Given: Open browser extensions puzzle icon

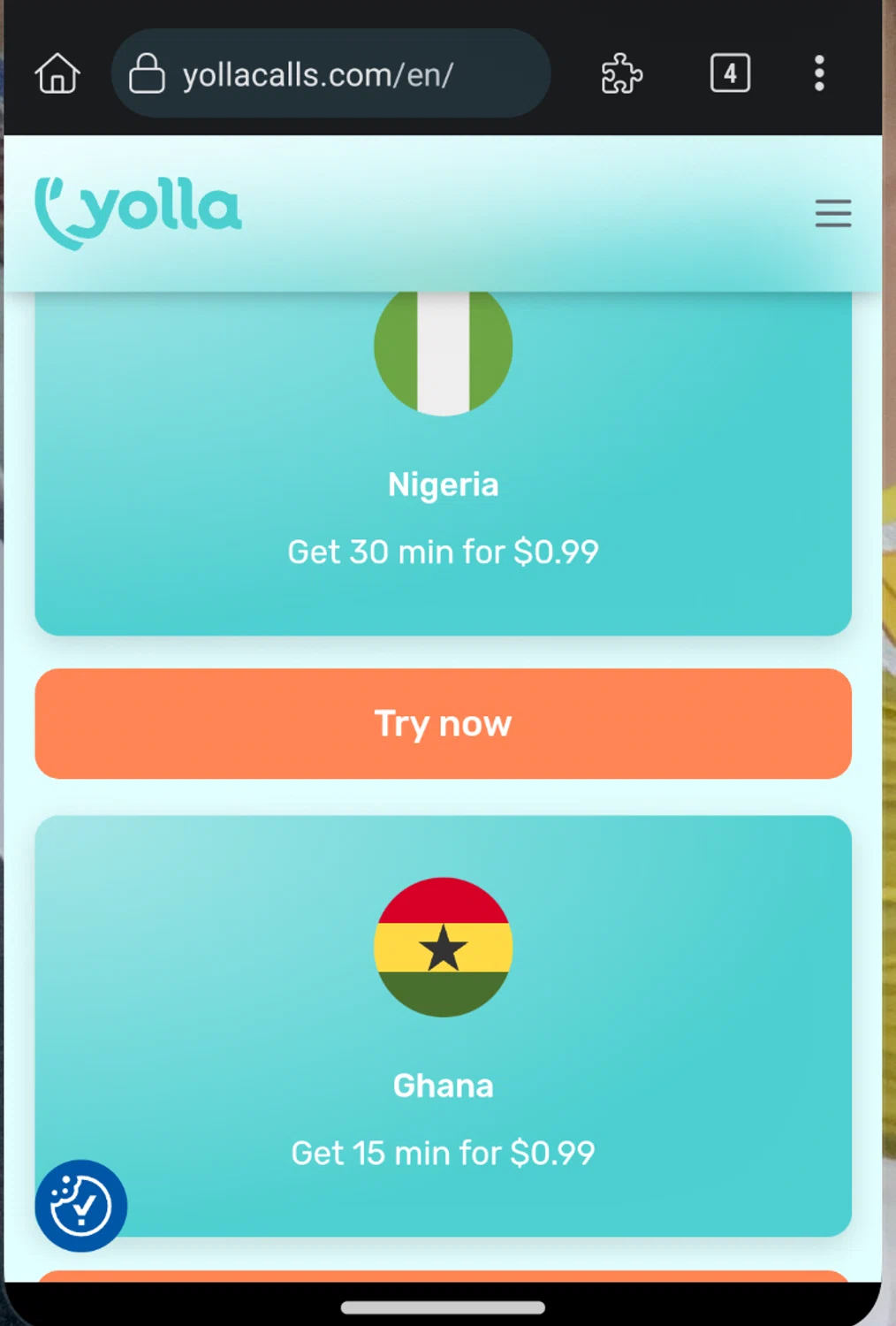Looking at the screenshot, I should tap(621, 73).
